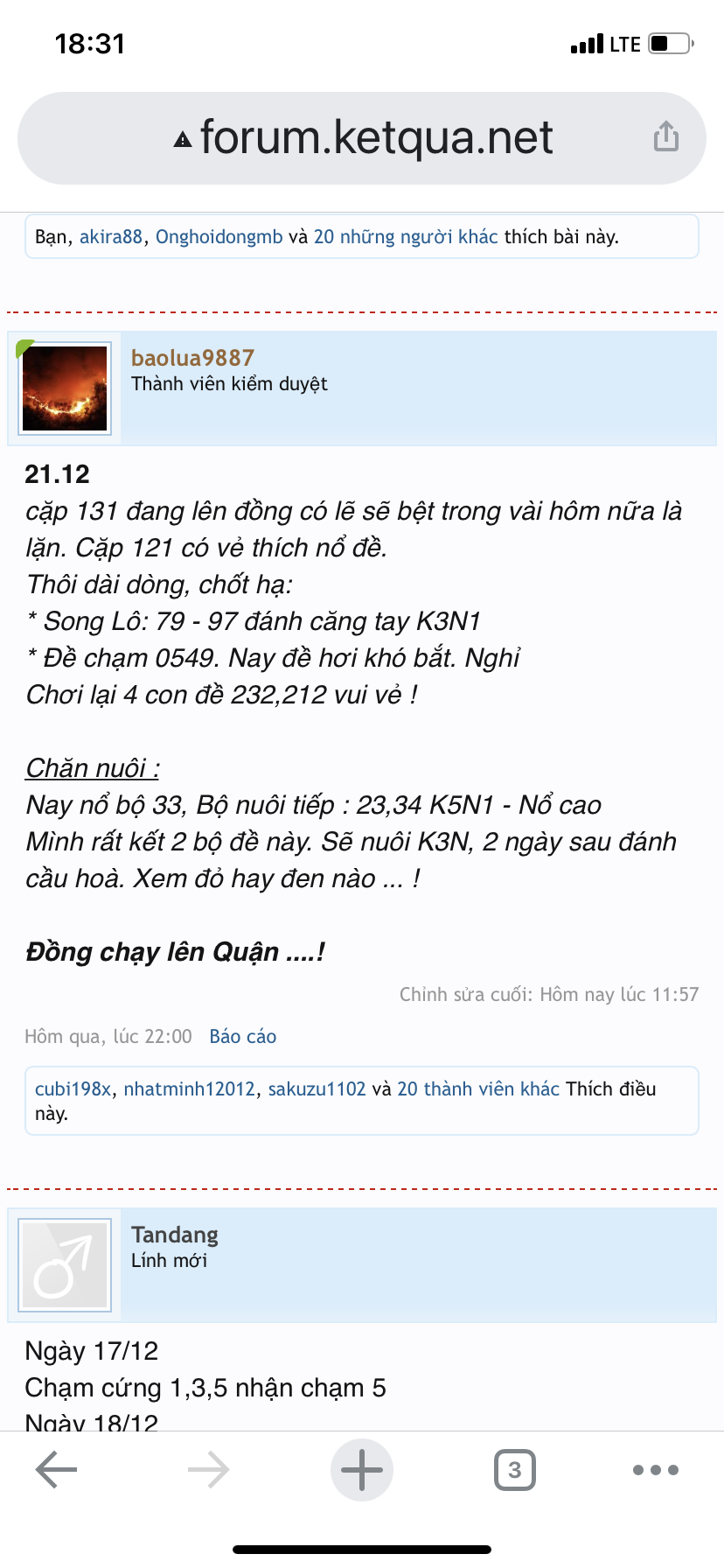Screen dimensions: 724x1568
Task: Open Tandang's profile name
Action: coord(175,1235)
